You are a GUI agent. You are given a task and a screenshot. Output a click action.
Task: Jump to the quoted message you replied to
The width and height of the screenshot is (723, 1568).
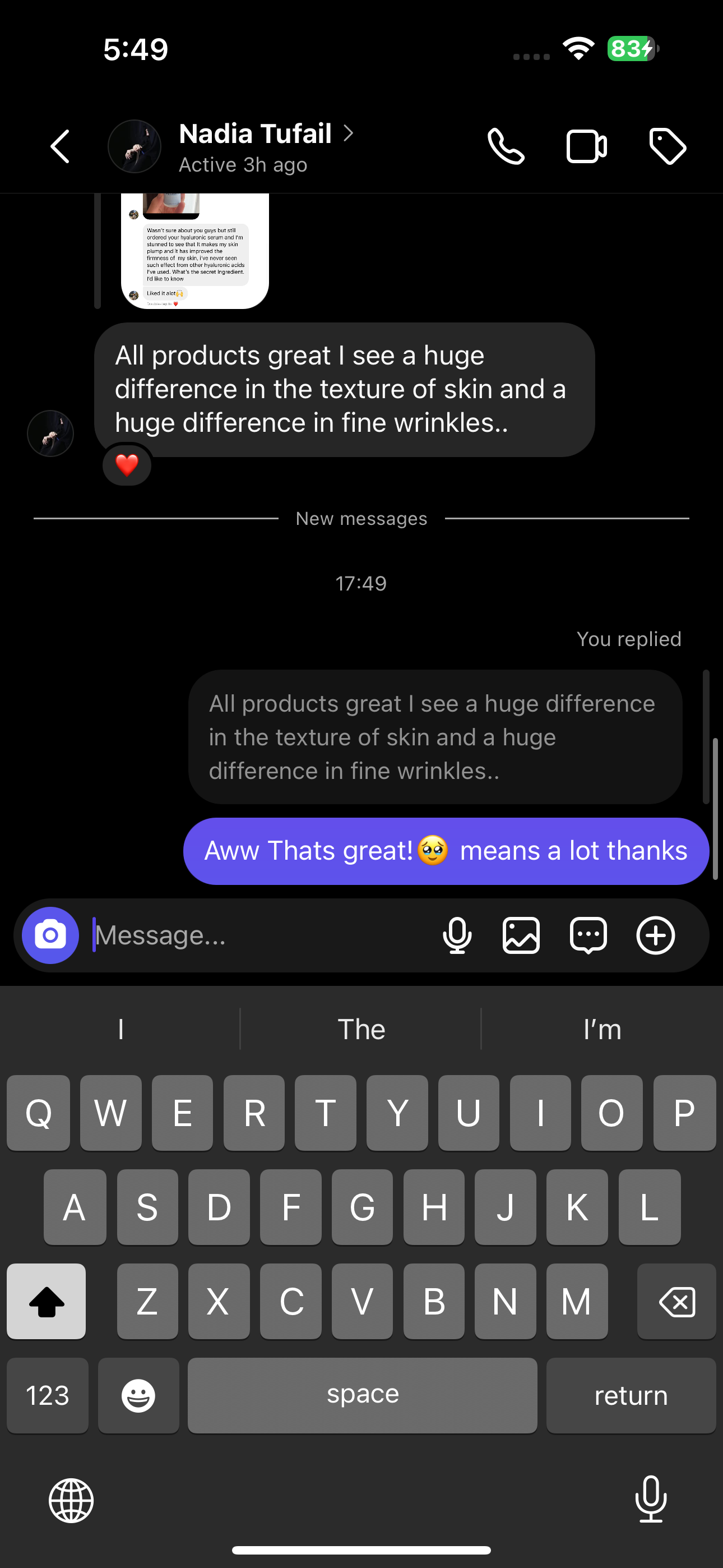pos(434,736)
